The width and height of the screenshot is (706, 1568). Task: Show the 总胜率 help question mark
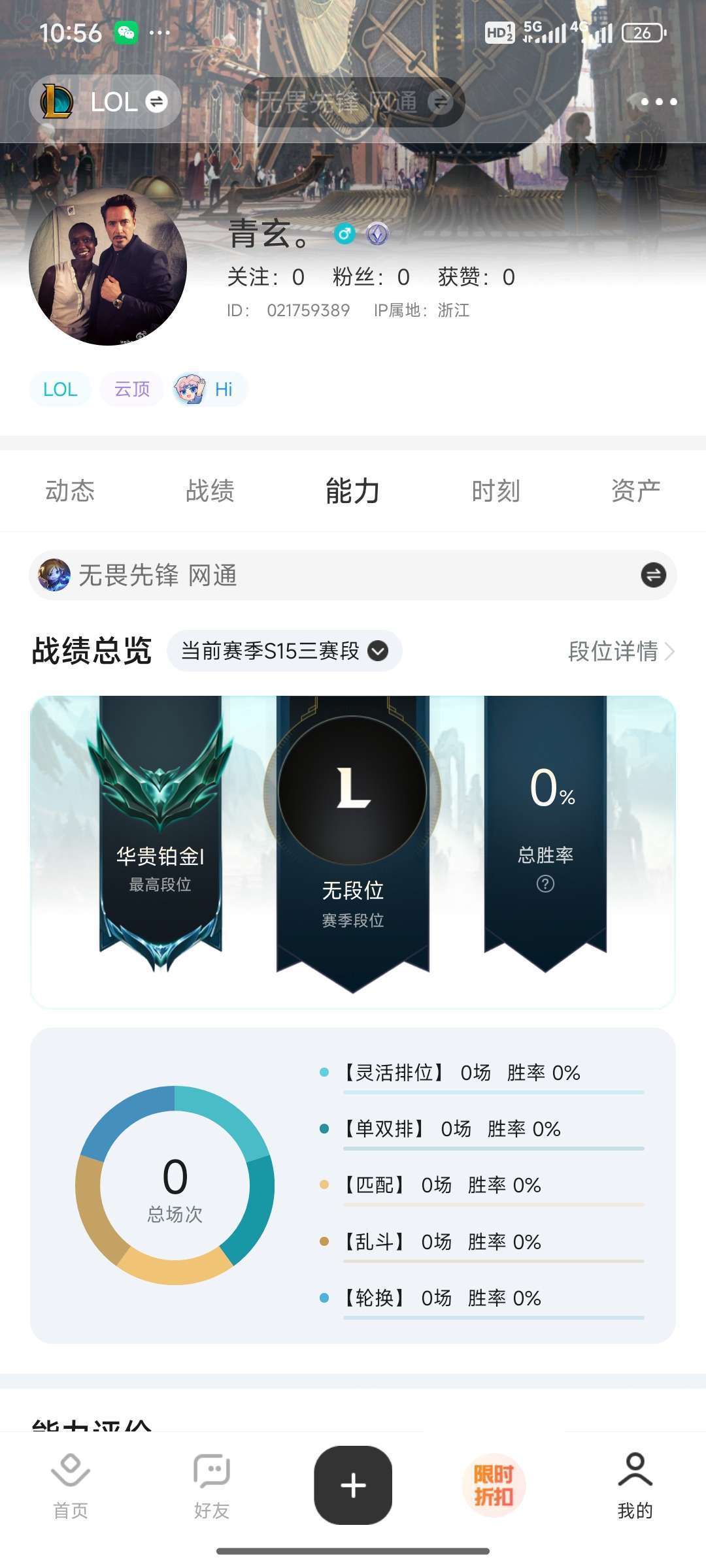pyautogui.click(x=545, y=884)
